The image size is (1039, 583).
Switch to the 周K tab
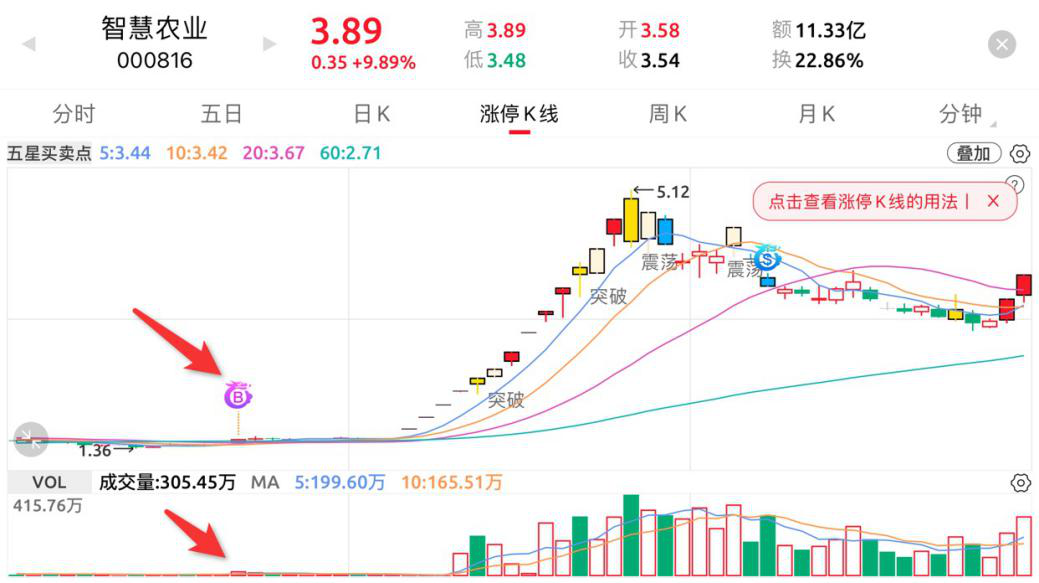click(x=667, y=114)
